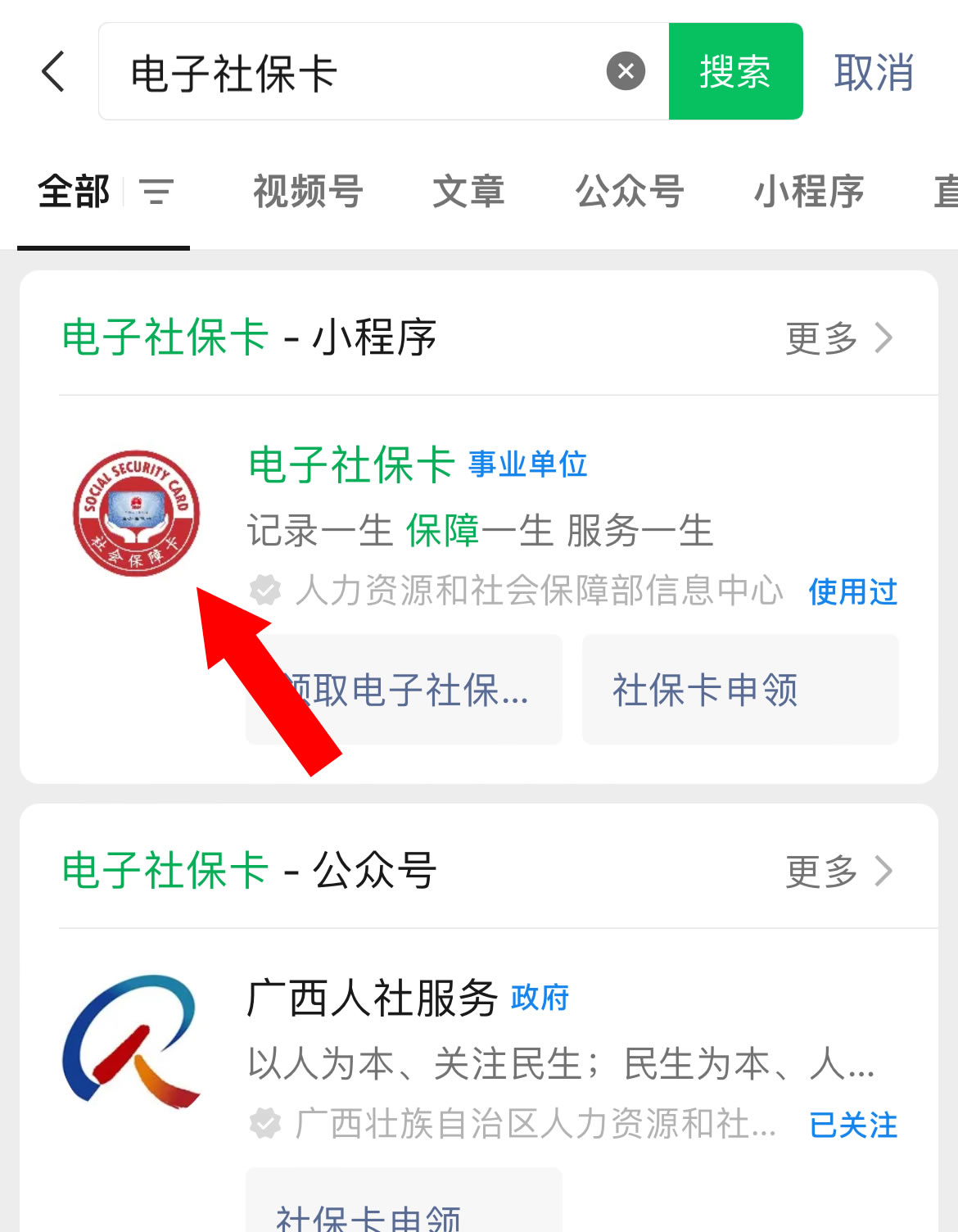Open the filter icon beside 全部

coord(156,192)
